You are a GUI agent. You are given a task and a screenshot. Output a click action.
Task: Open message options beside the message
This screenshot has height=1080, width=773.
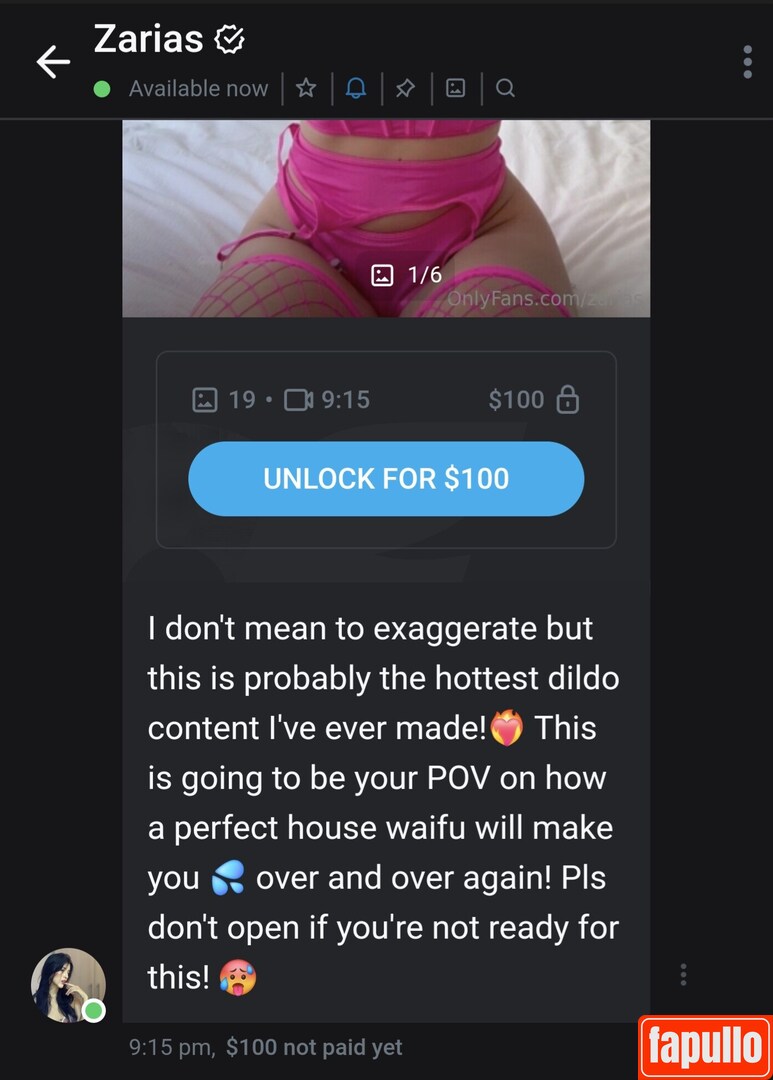(683, 974)
